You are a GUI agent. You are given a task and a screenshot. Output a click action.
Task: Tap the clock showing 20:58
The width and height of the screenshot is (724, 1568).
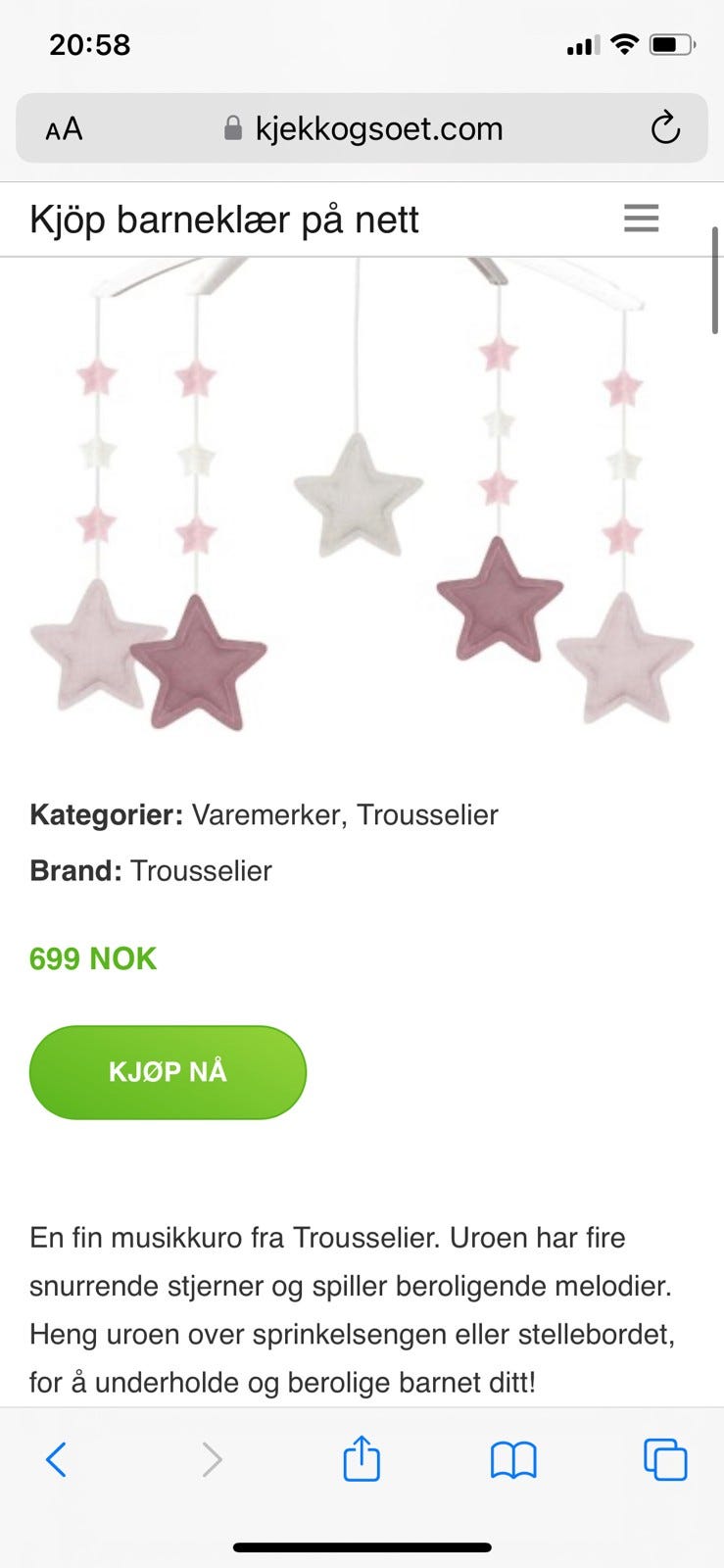91,43
